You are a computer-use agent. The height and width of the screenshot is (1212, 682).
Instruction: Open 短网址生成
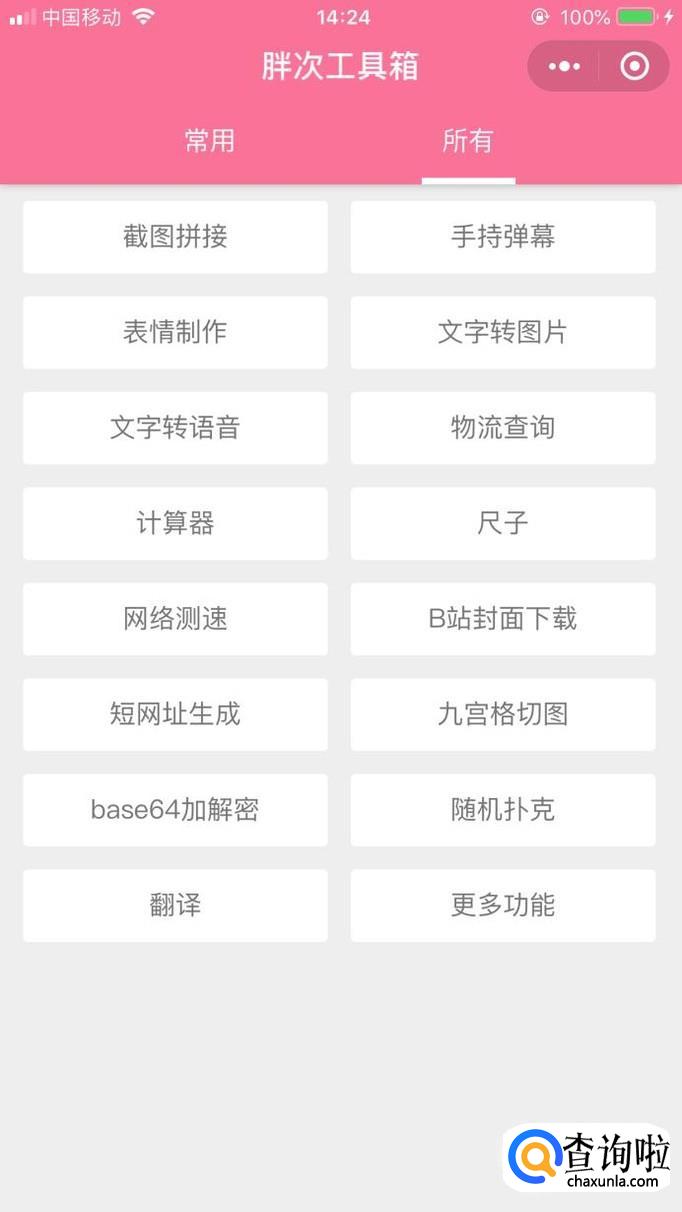(x=175, y=714)
